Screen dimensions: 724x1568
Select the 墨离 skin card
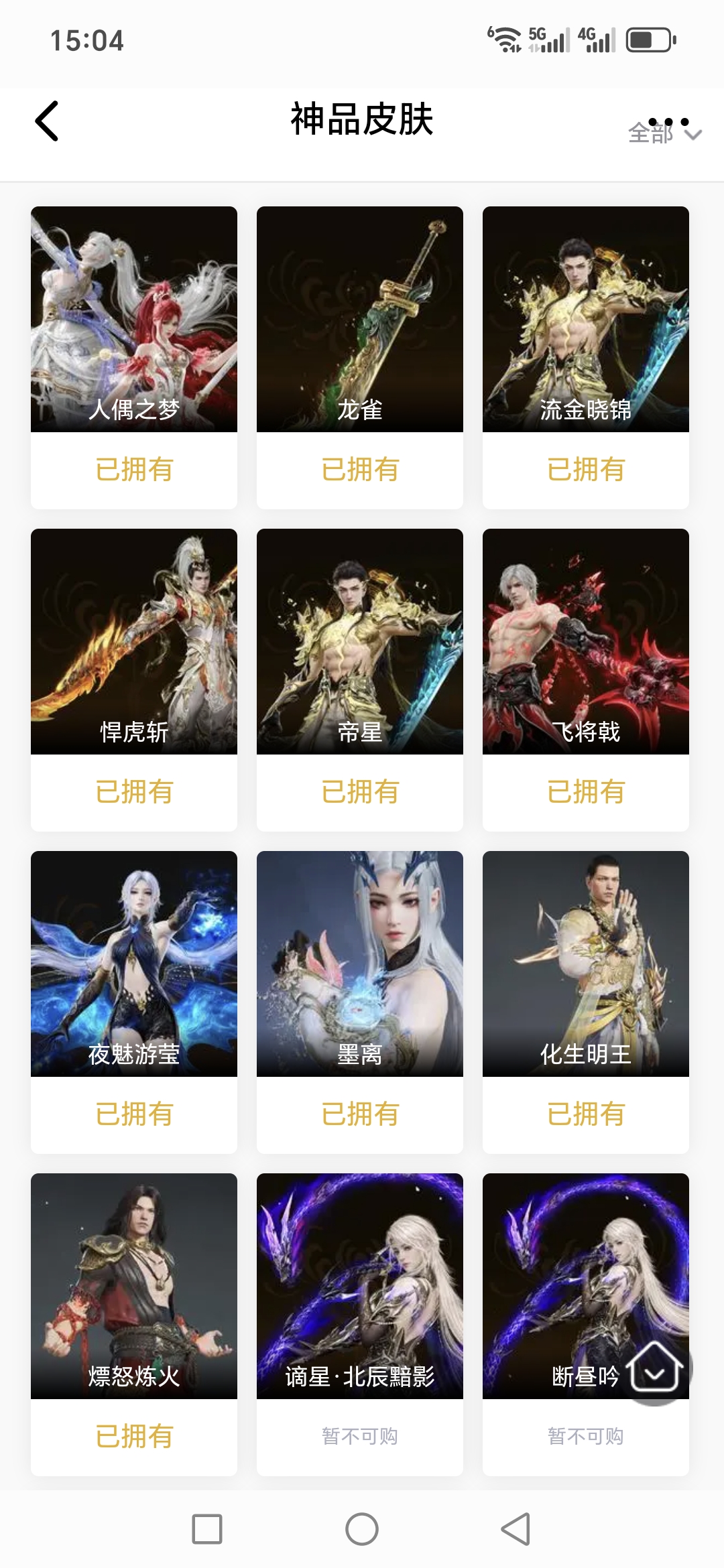pos(360,964)
